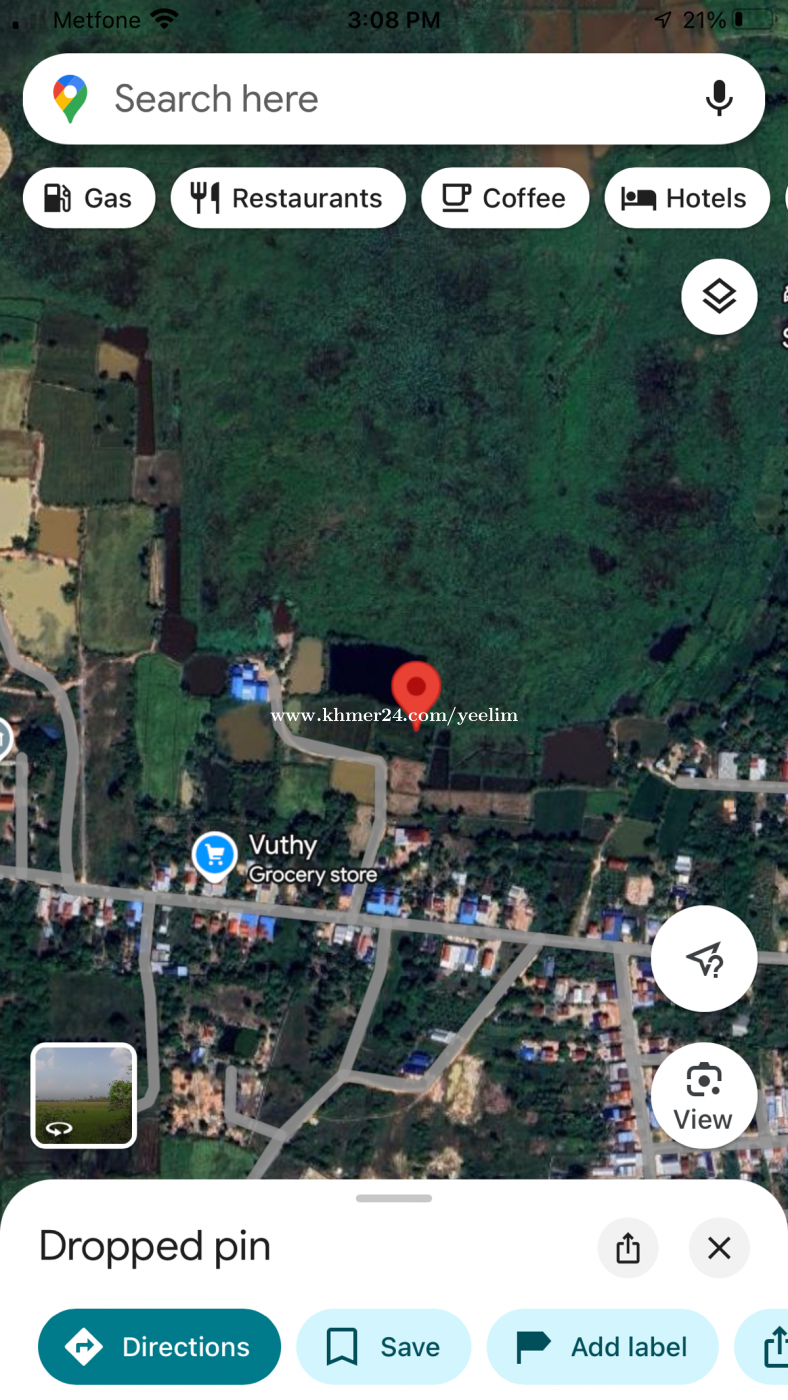Select the Restaurants filter chip
This screenshot has width=788, height=1400.
(288, 198)
